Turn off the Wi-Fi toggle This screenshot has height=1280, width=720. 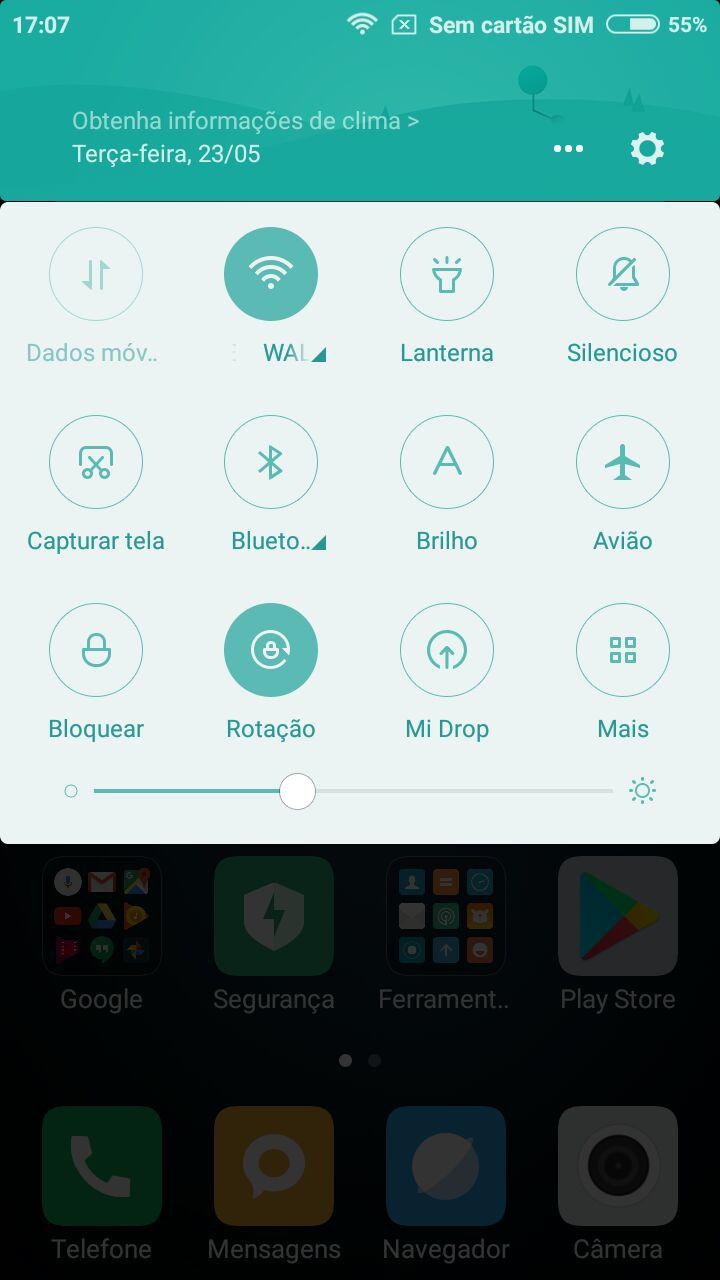click(x=271, y=274)
